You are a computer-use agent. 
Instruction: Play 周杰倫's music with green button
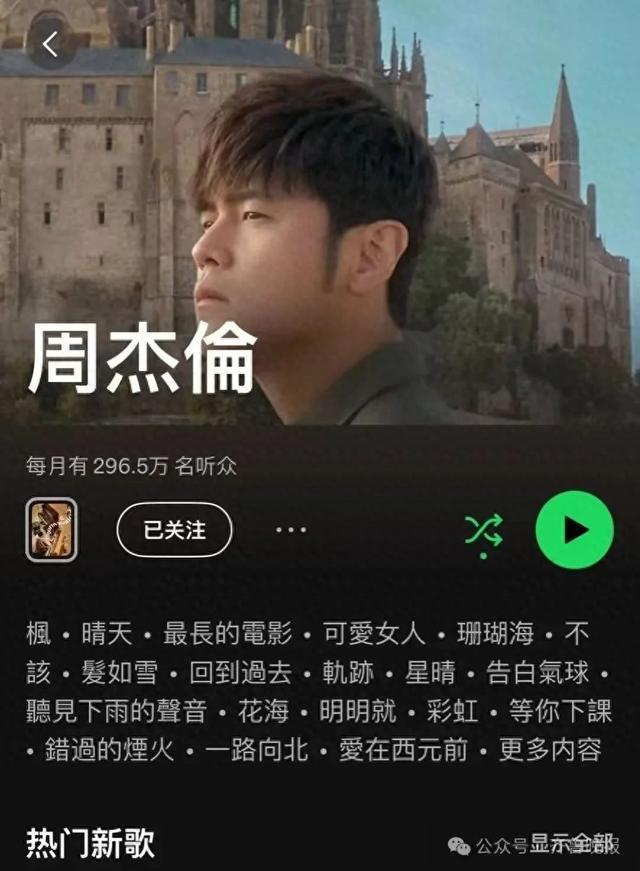coord(574,530)
